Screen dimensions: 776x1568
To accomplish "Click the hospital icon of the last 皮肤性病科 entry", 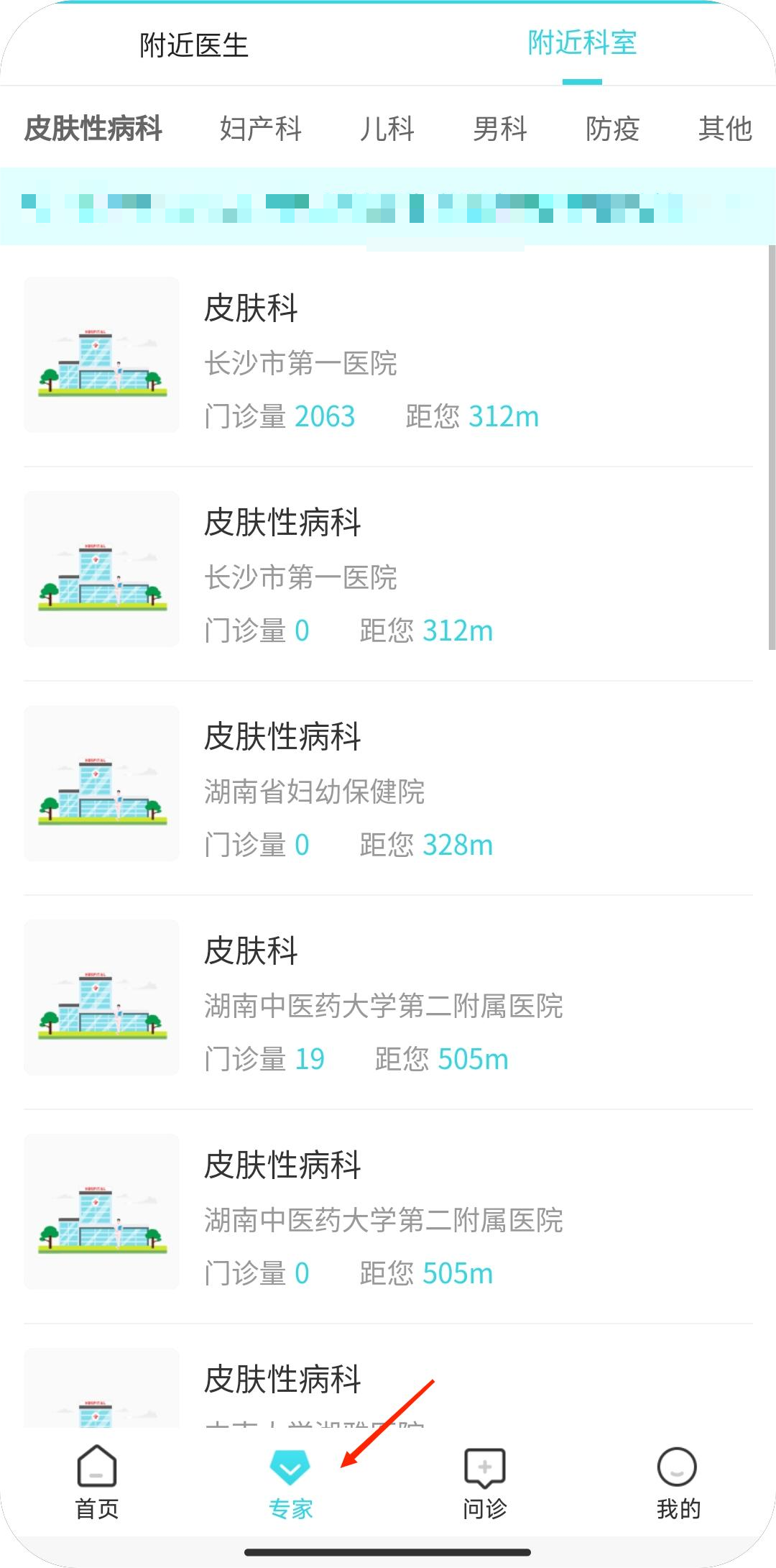I will (x=101, y=1395).
